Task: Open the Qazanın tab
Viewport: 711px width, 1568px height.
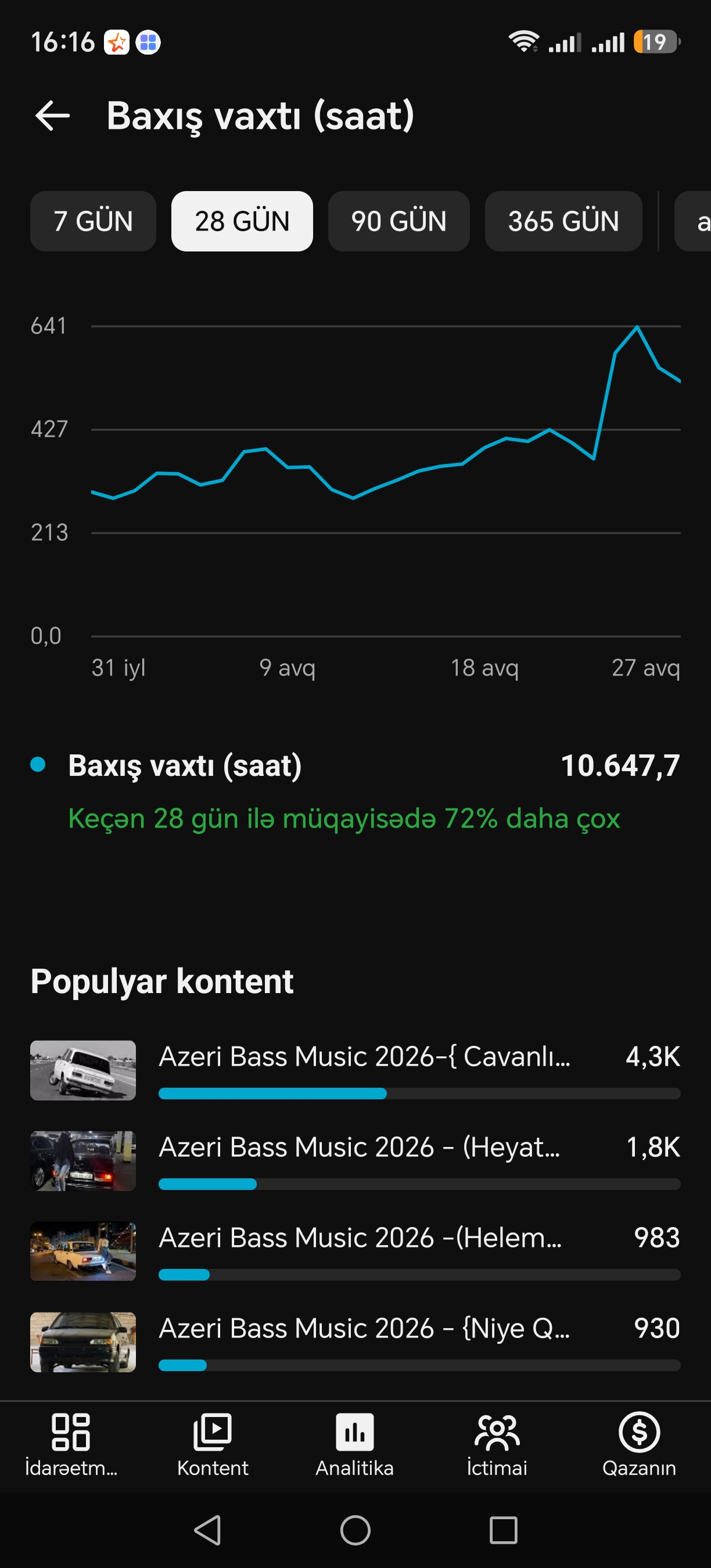Action: point(639,1445)
